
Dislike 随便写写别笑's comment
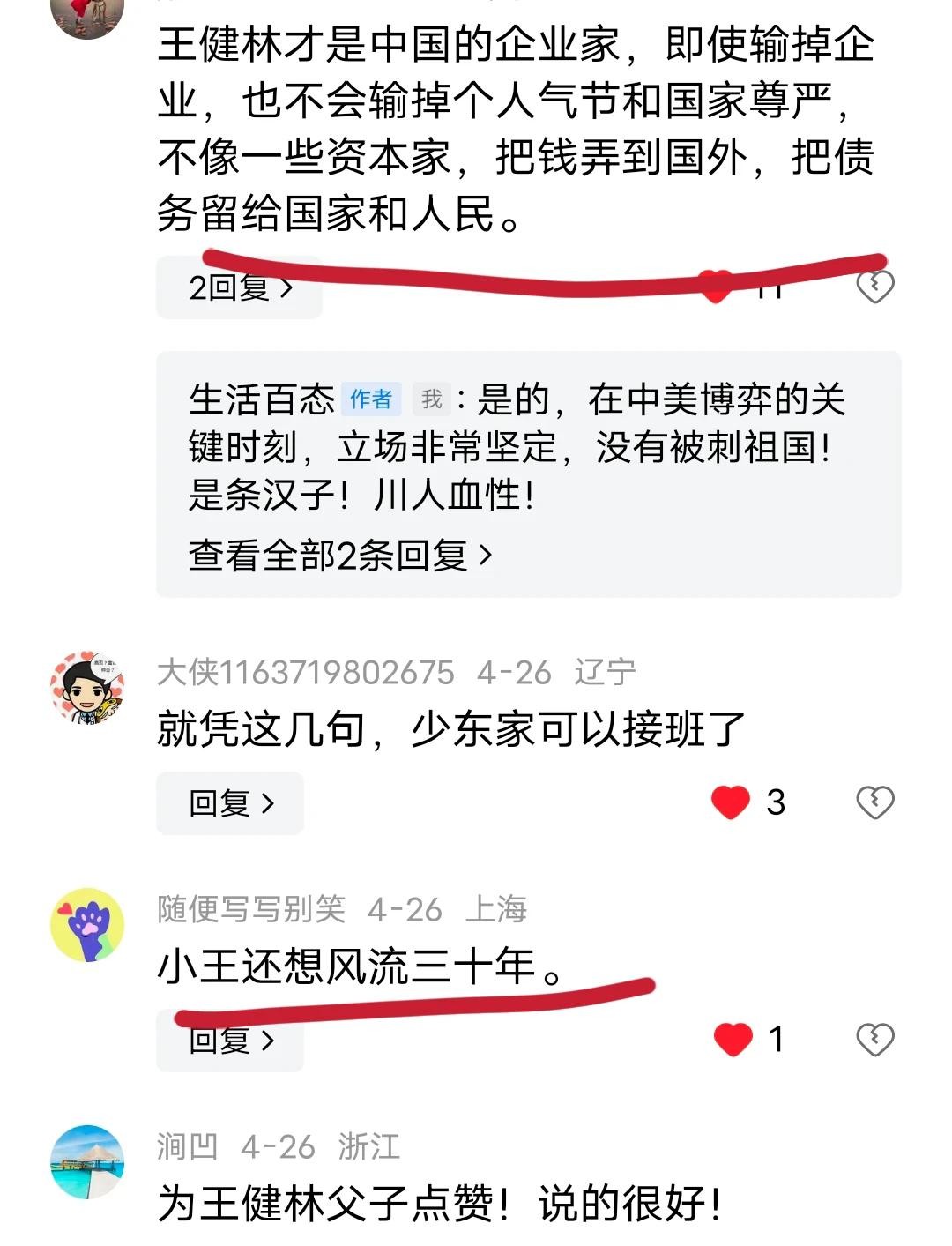point(874,1040)
